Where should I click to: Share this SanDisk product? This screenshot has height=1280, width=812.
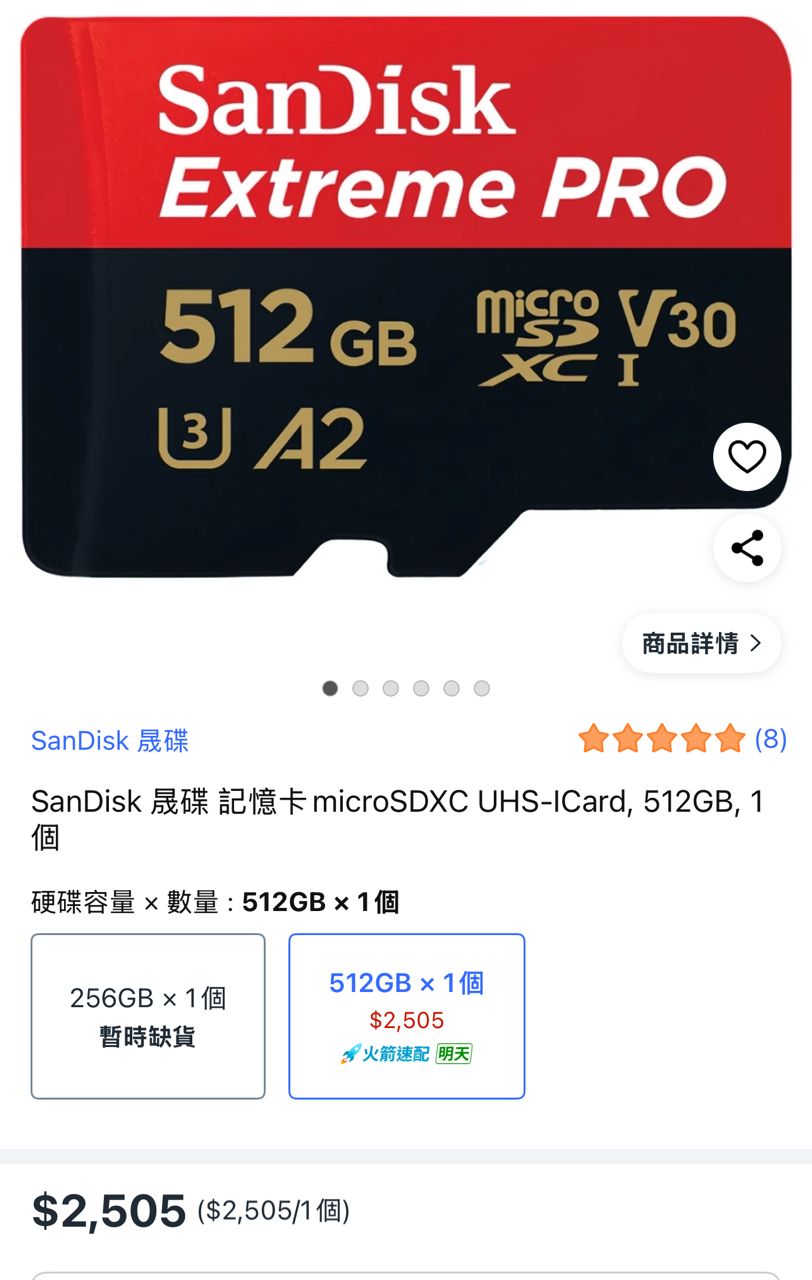[x=746, y=548]
